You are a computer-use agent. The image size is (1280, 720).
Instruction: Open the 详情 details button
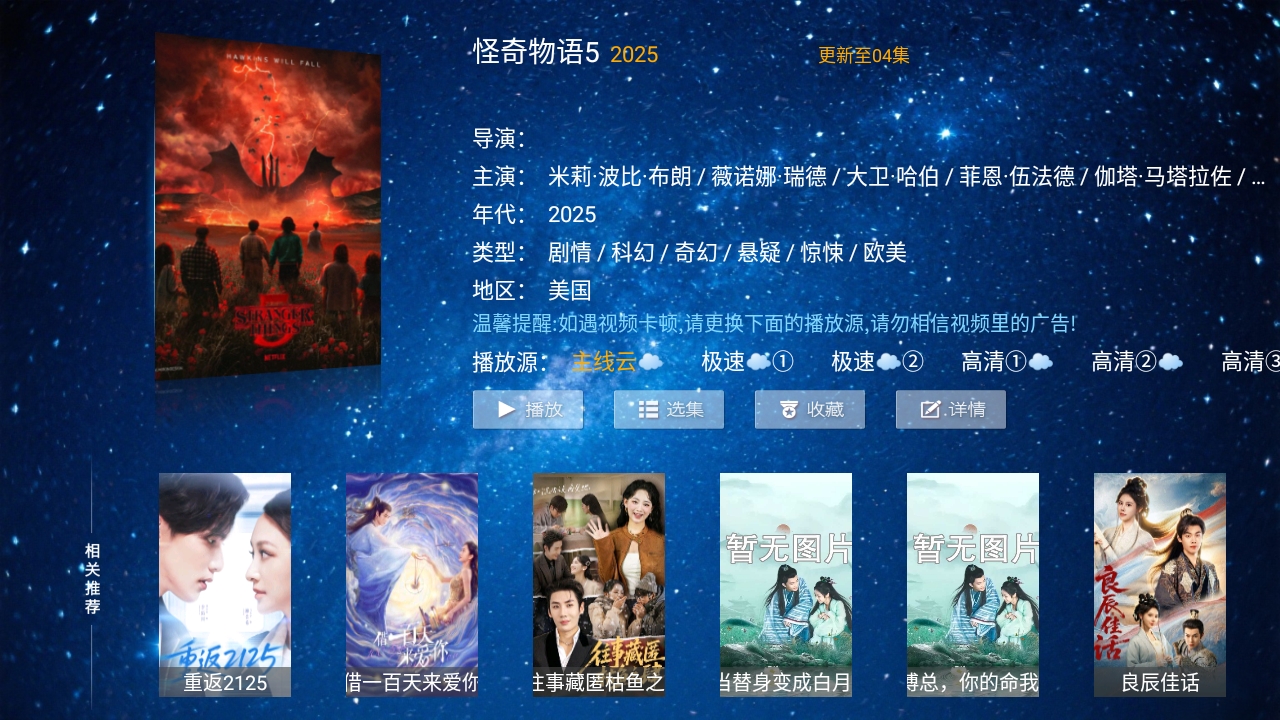[950, 409]
